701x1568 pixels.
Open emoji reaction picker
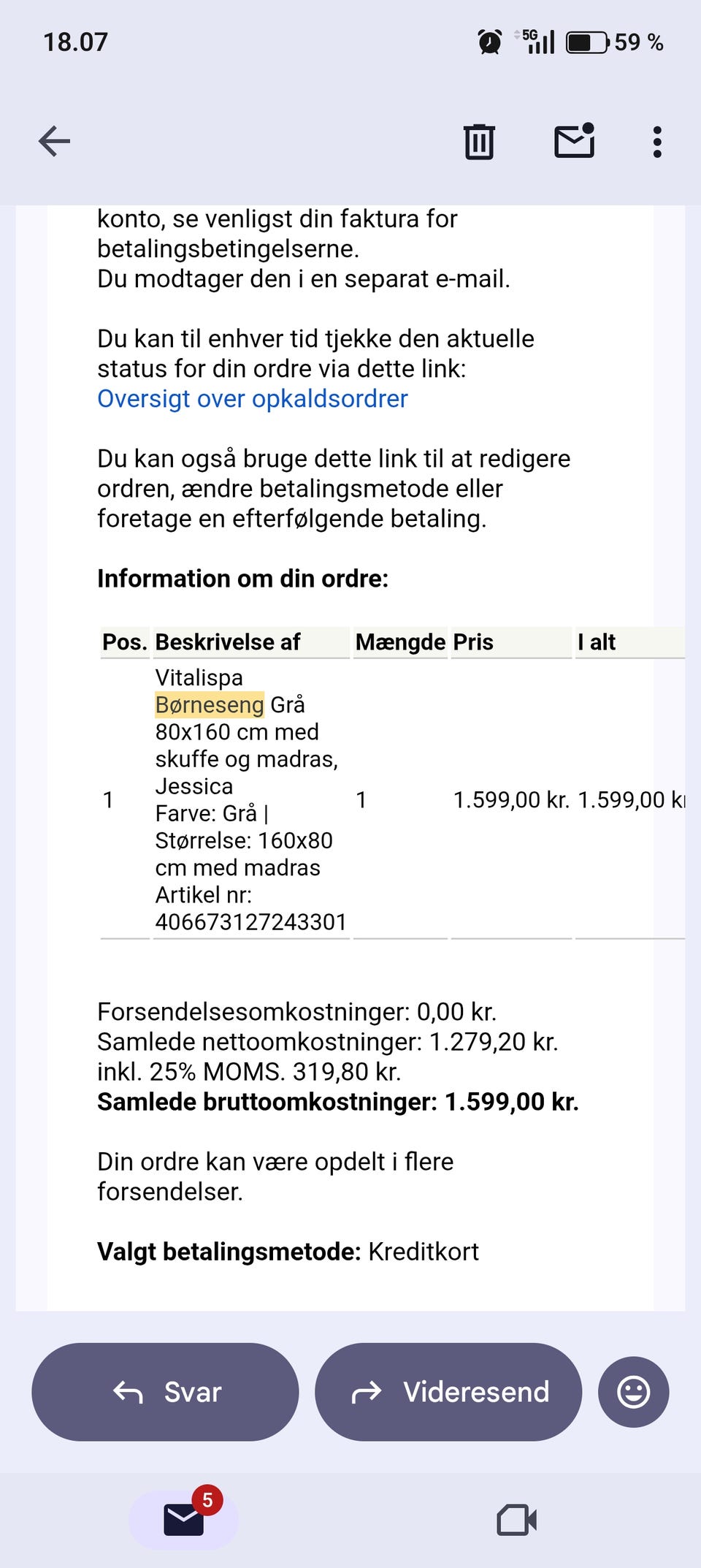[x=632, y=1392]
